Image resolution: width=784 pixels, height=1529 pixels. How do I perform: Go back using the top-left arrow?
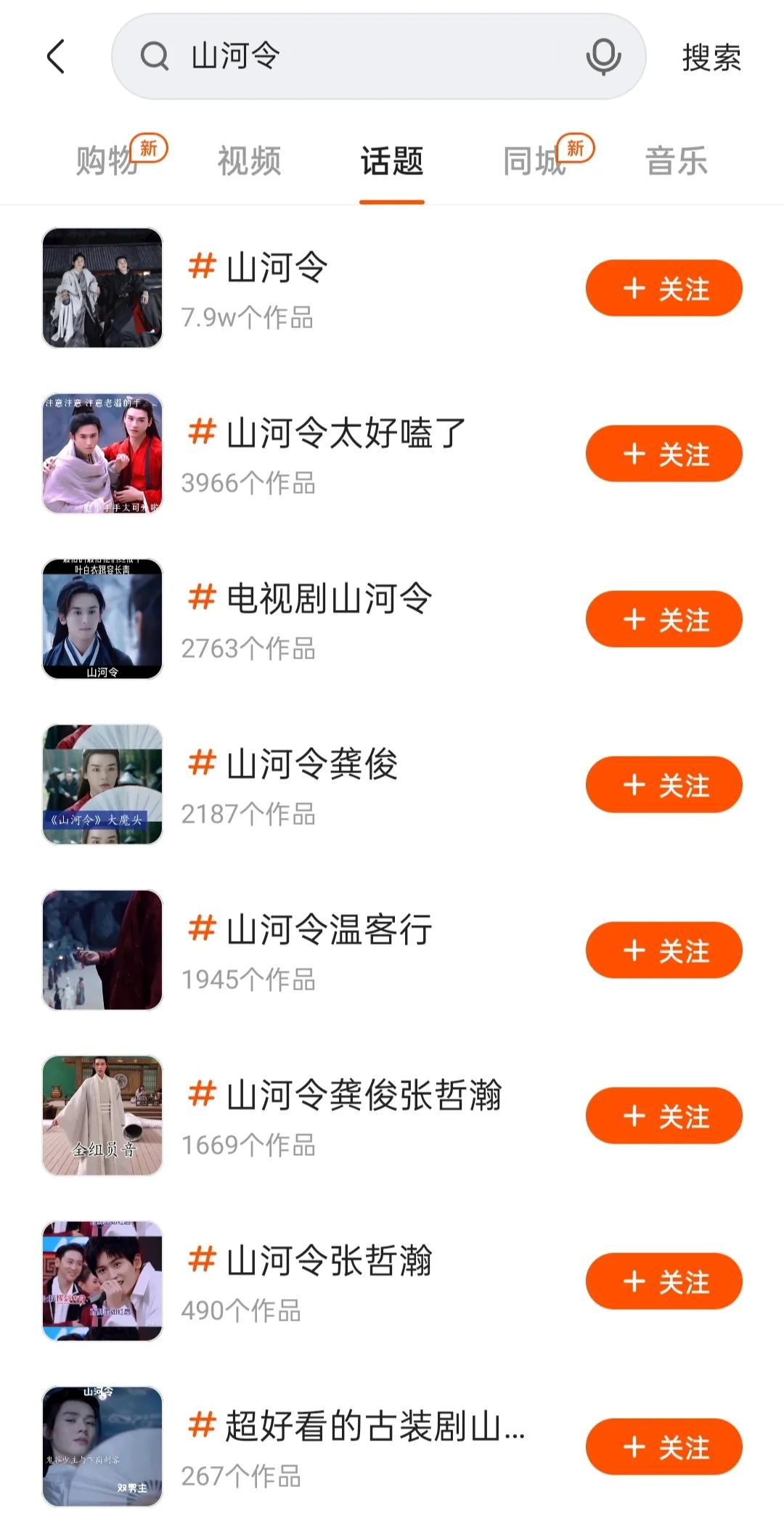click(56, 57)
